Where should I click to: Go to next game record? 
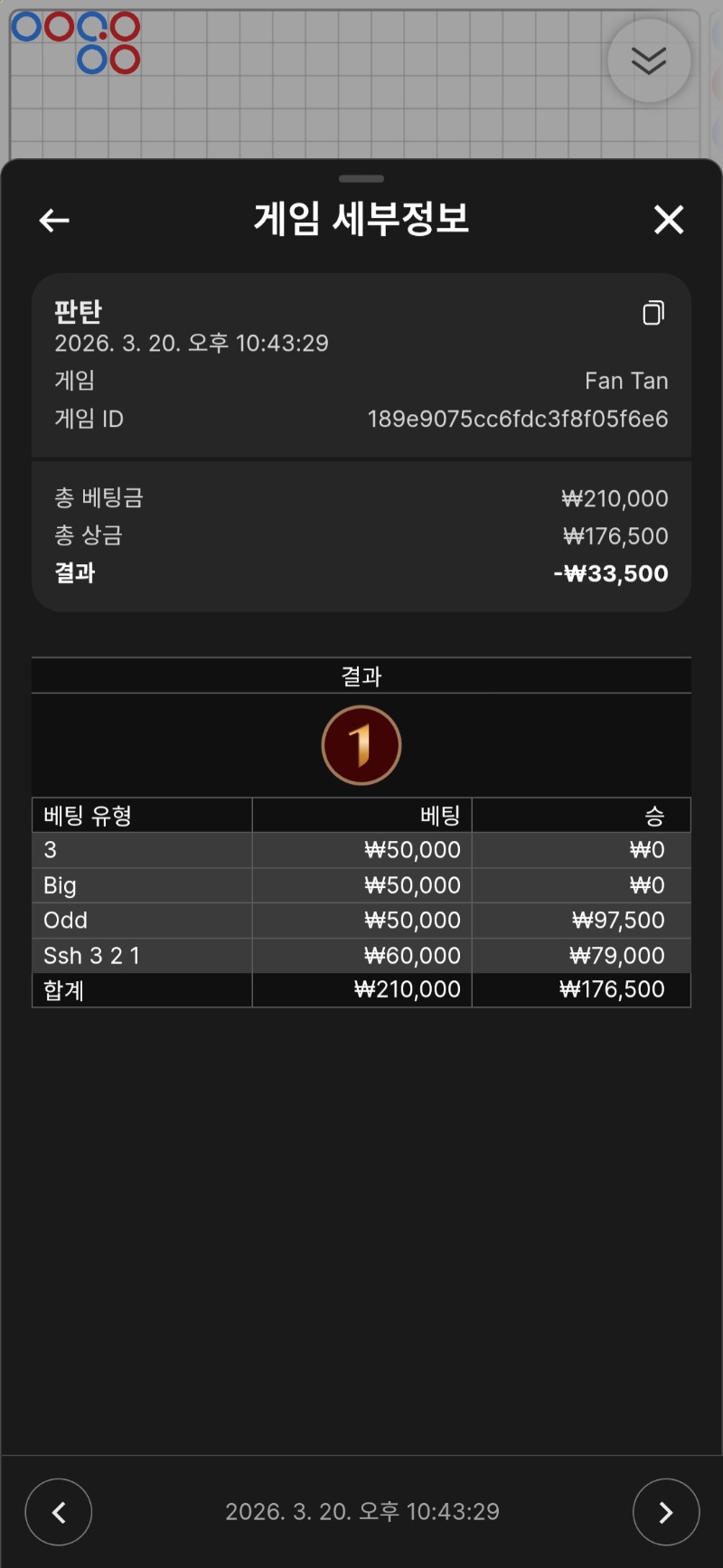pos(665,1512)
